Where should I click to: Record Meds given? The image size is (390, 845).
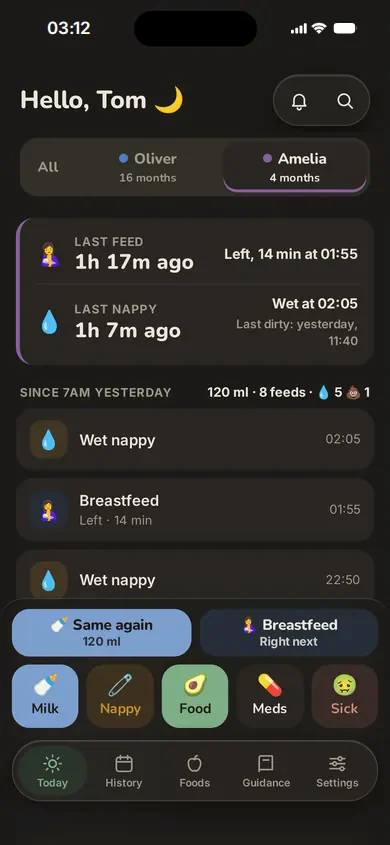click(x=270, y=696)
